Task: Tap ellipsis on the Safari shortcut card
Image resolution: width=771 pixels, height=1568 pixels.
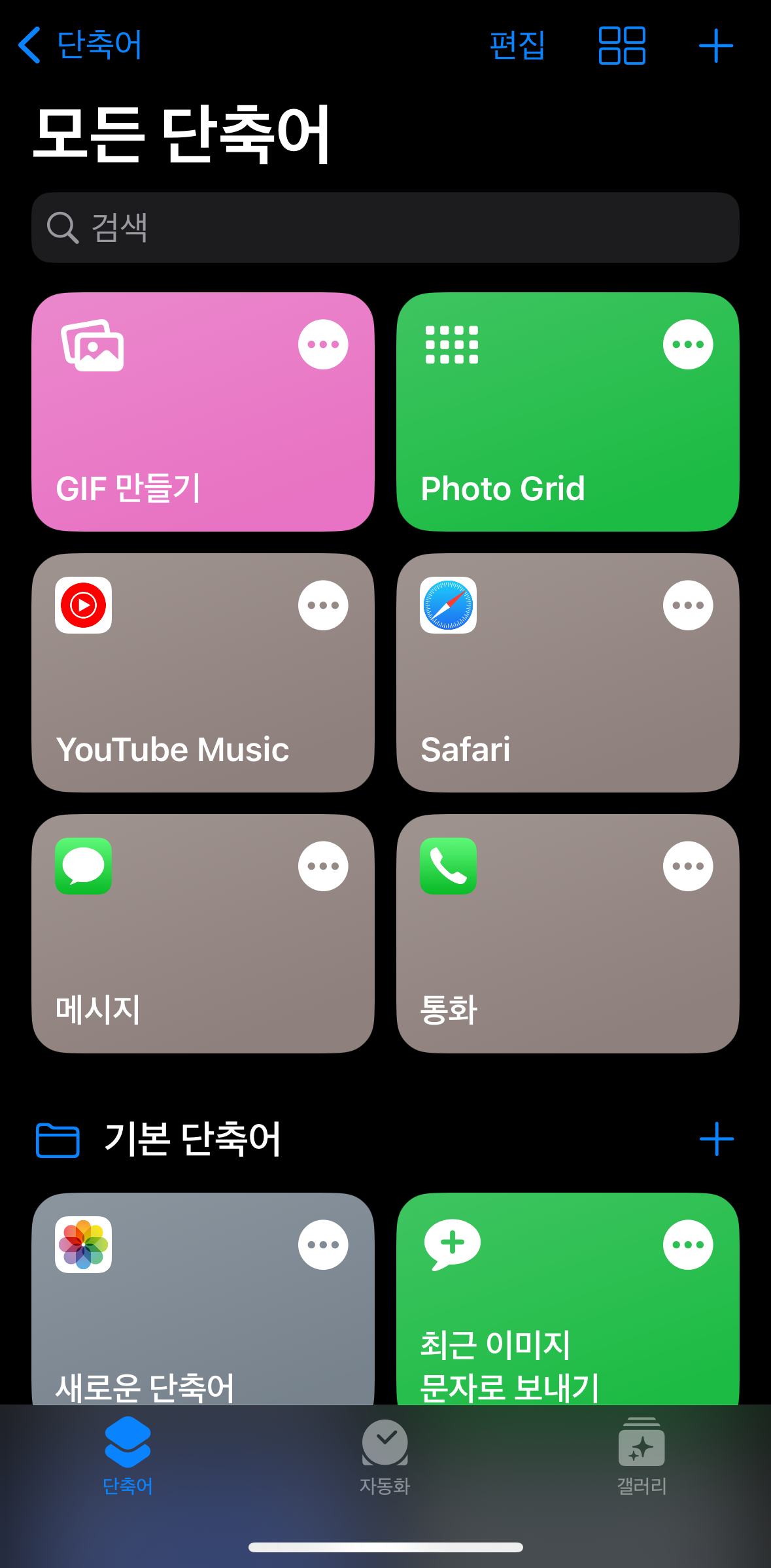Action: click(x=687, y=605)
